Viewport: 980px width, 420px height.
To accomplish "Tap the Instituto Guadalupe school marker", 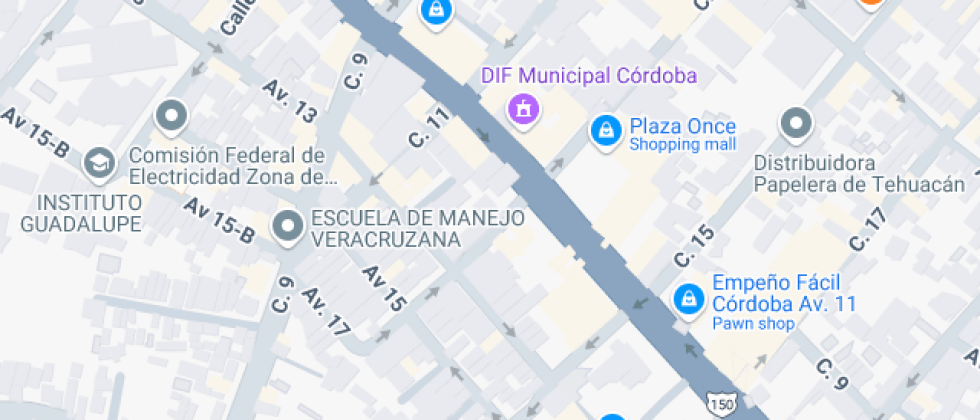I will coord(99,164).
